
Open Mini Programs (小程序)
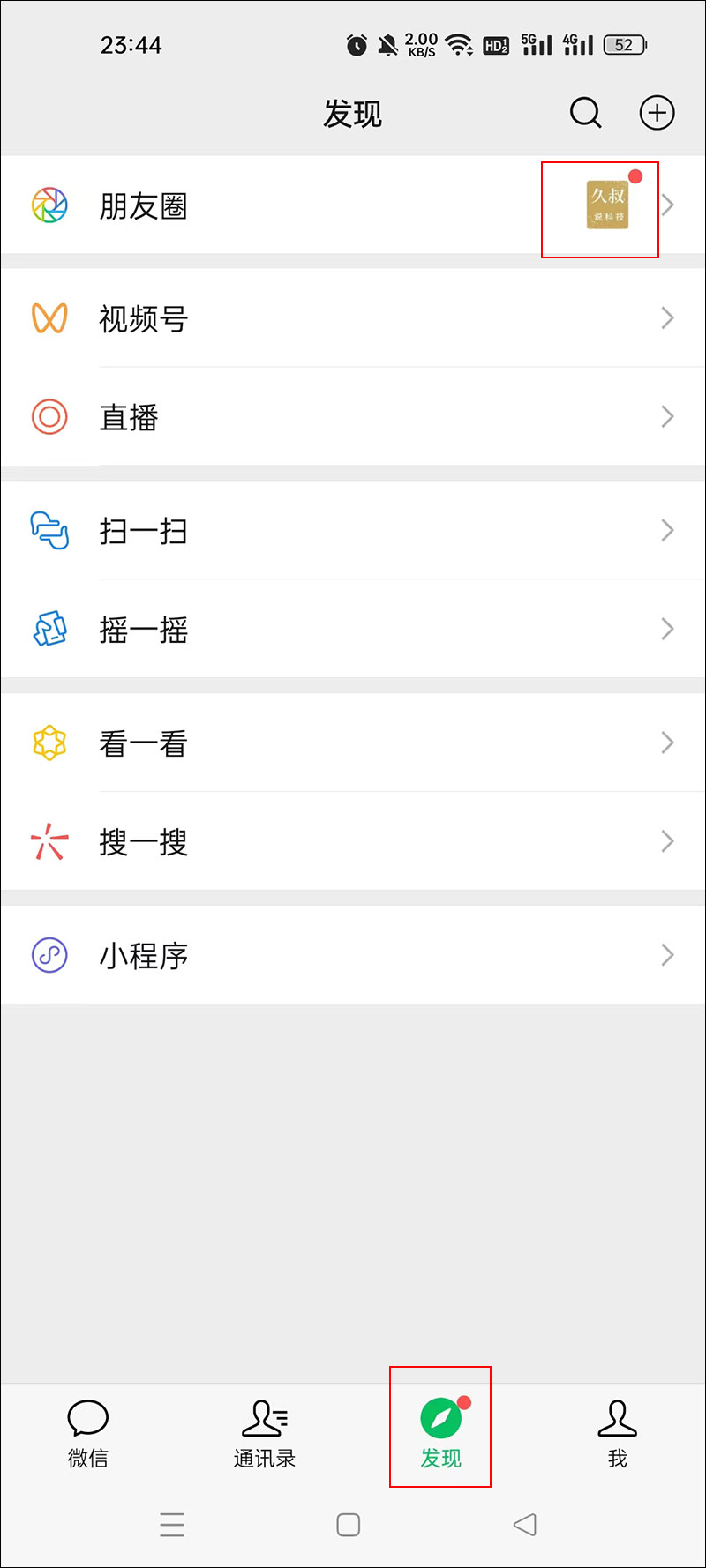point(144,955)
